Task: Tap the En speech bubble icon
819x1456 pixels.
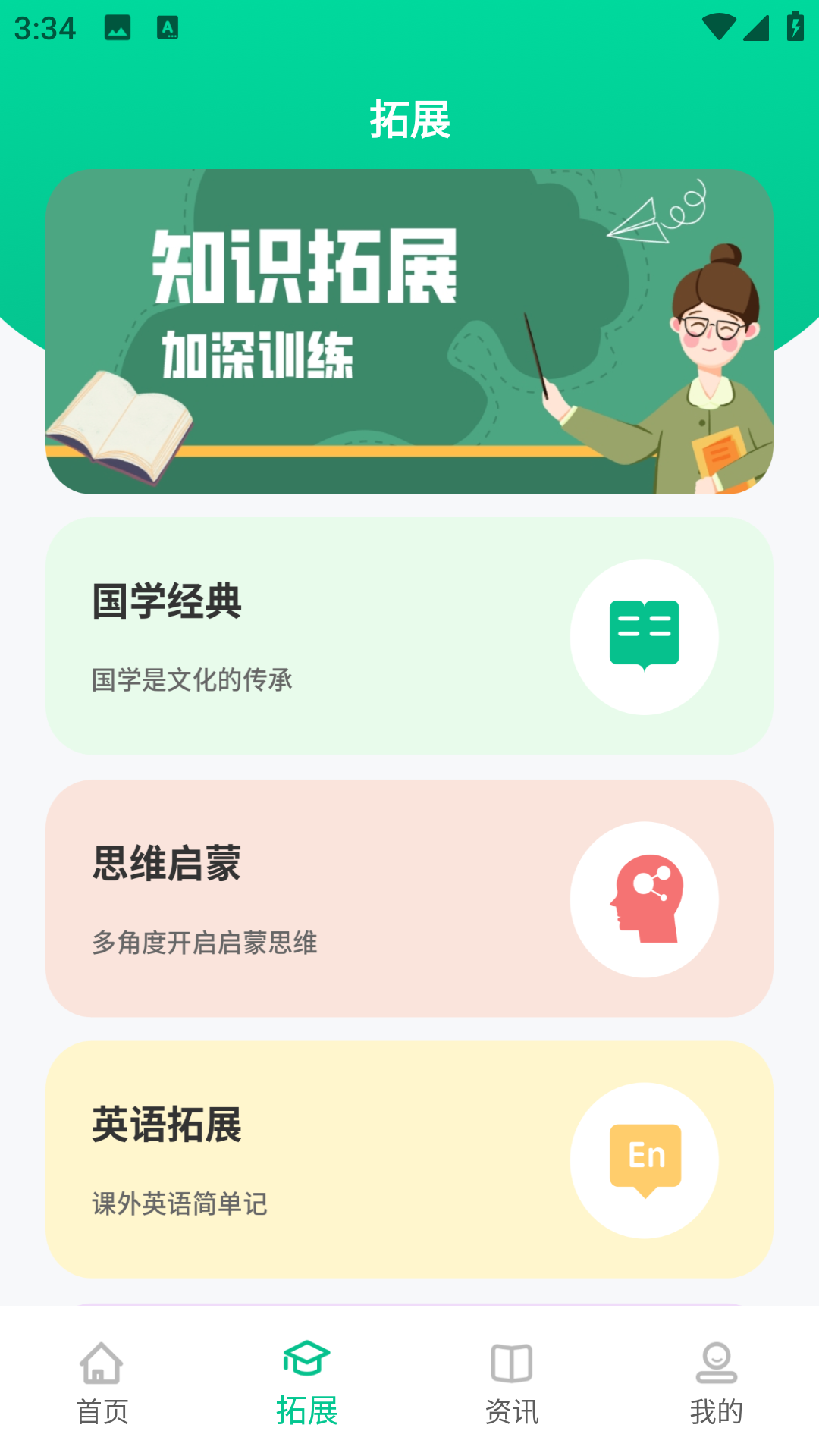Action: [644, 1158]
